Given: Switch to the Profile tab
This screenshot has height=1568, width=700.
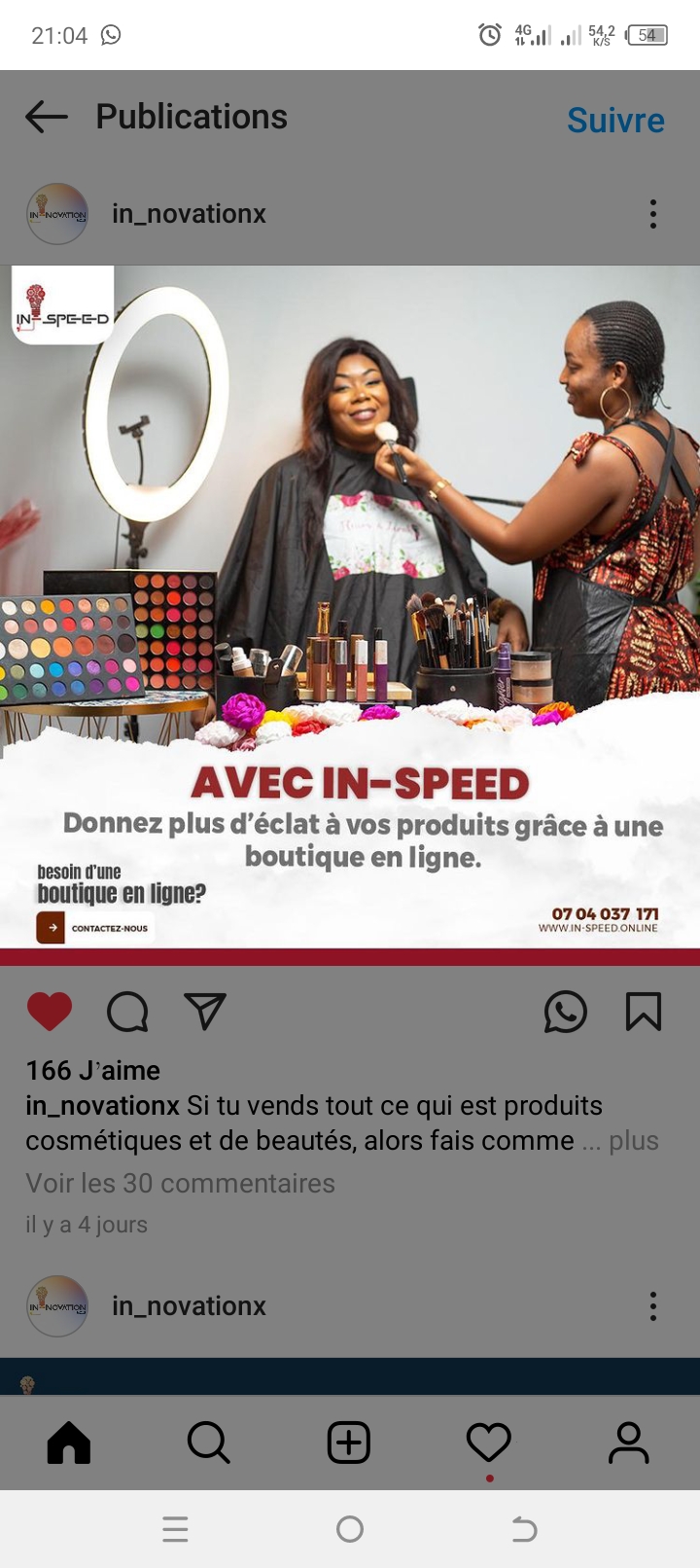Looking at the screenshot, I should coord(629,1443).
